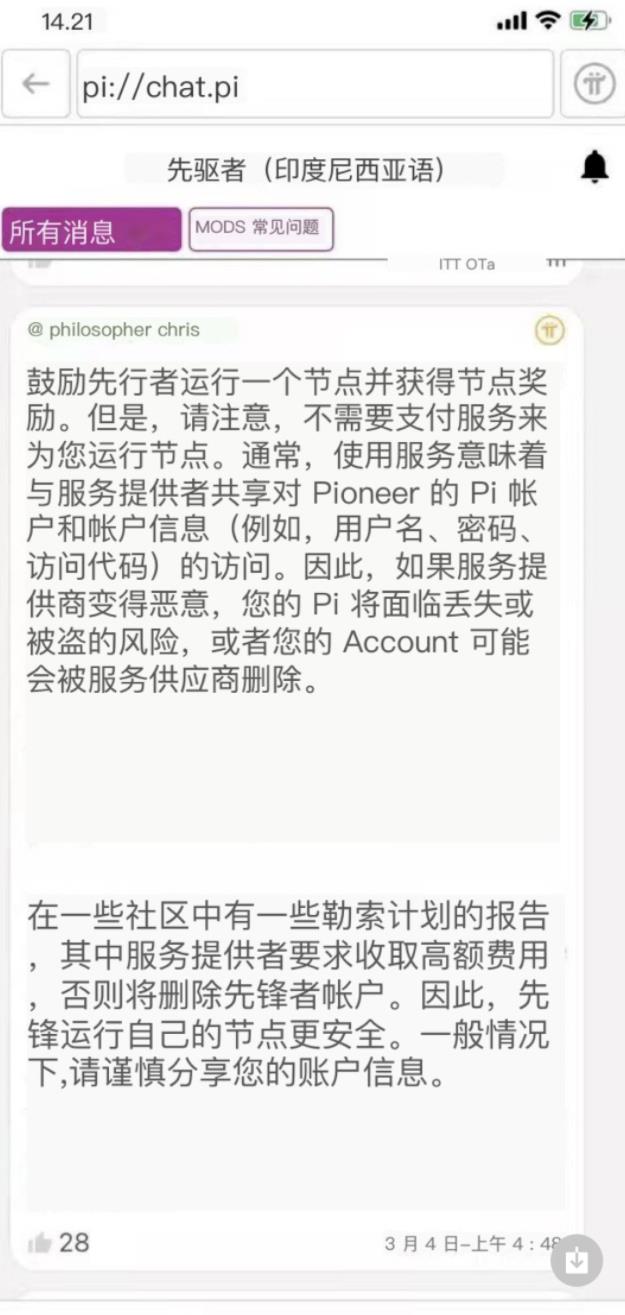
Task: Go back with the arrow button
Action: point(36,84)
